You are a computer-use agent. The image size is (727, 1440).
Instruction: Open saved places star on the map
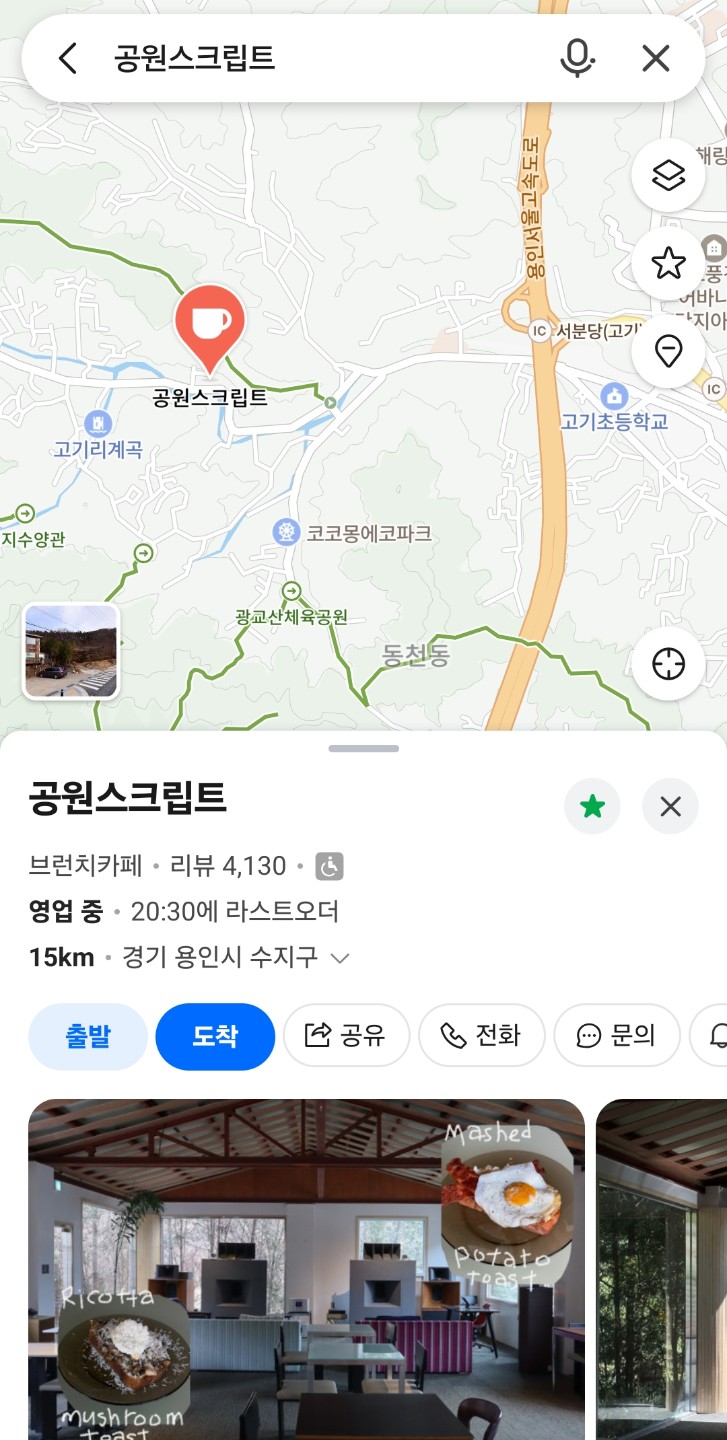(x=668, y=264)
